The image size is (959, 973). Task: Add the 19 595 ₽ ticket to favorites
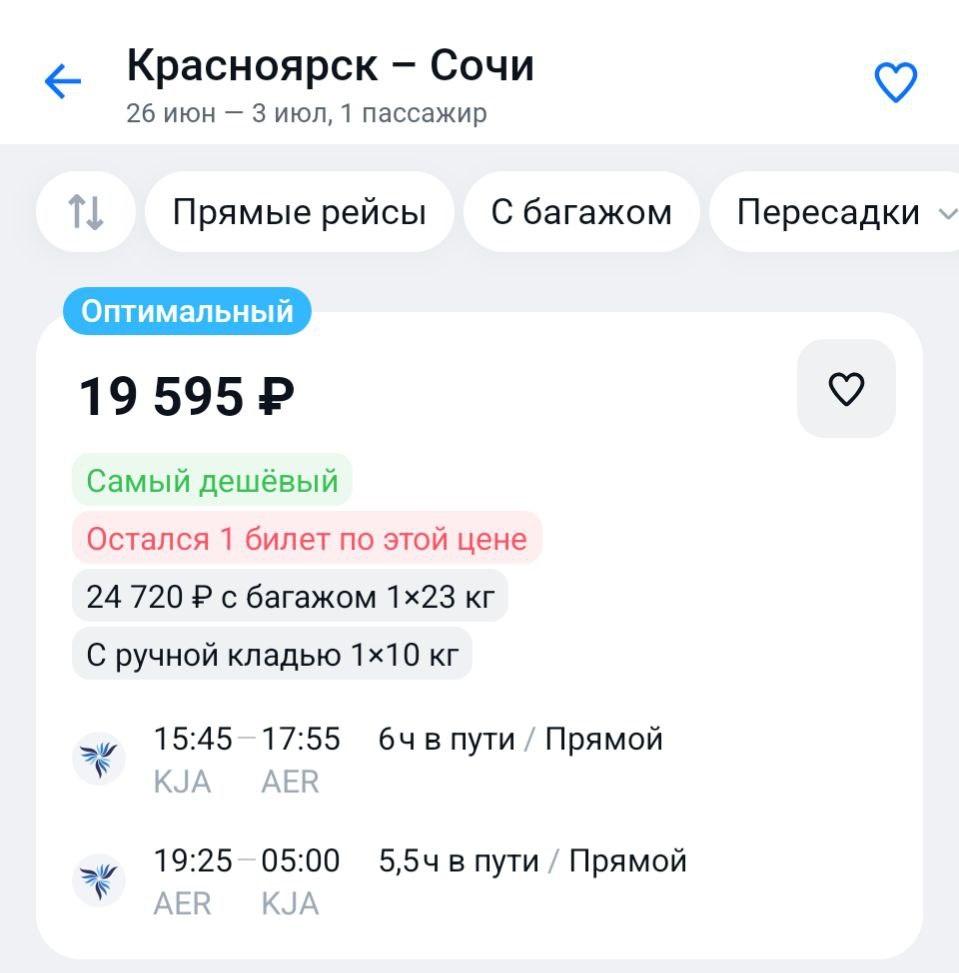click(846, 389)
